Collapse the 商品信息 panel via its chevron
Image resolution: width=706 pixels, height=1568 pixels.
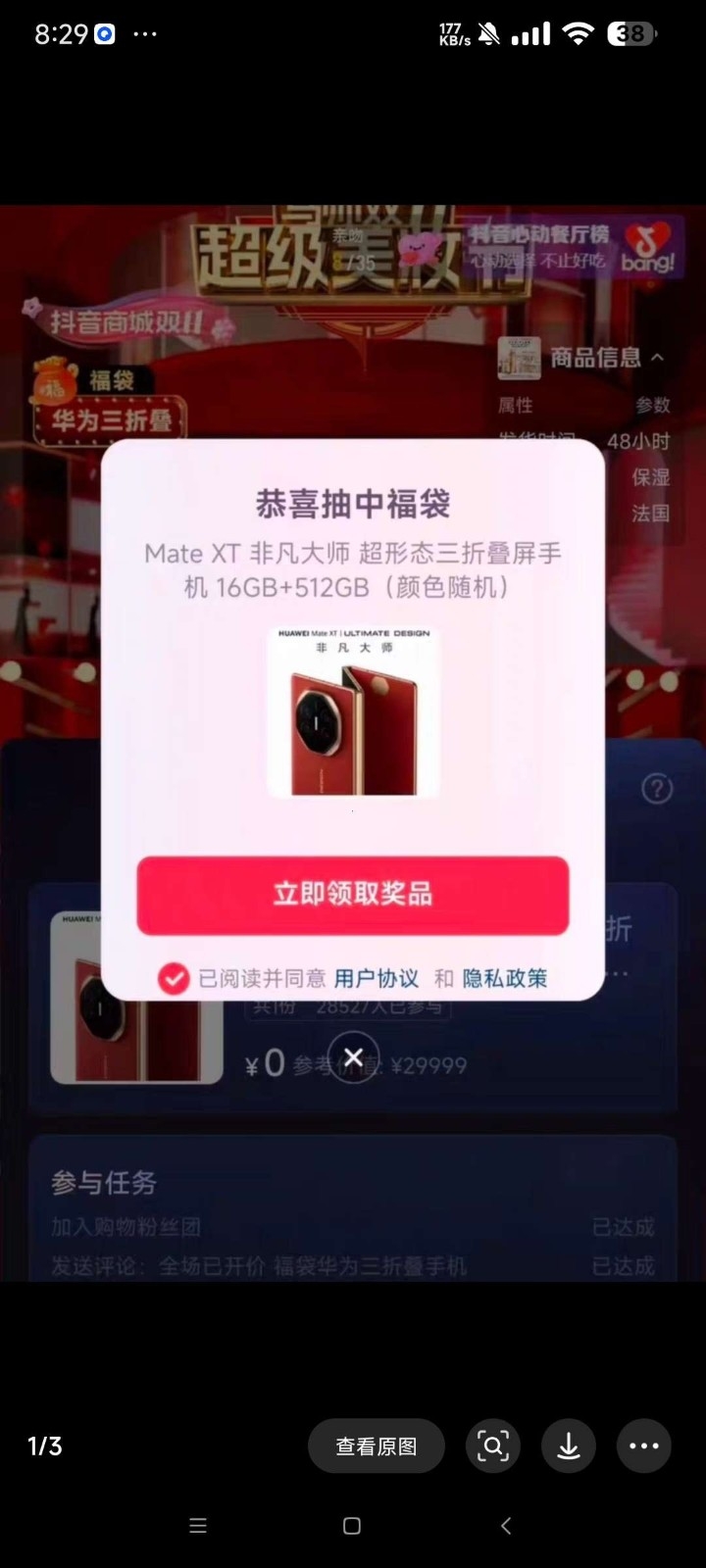tap(658, 358)
